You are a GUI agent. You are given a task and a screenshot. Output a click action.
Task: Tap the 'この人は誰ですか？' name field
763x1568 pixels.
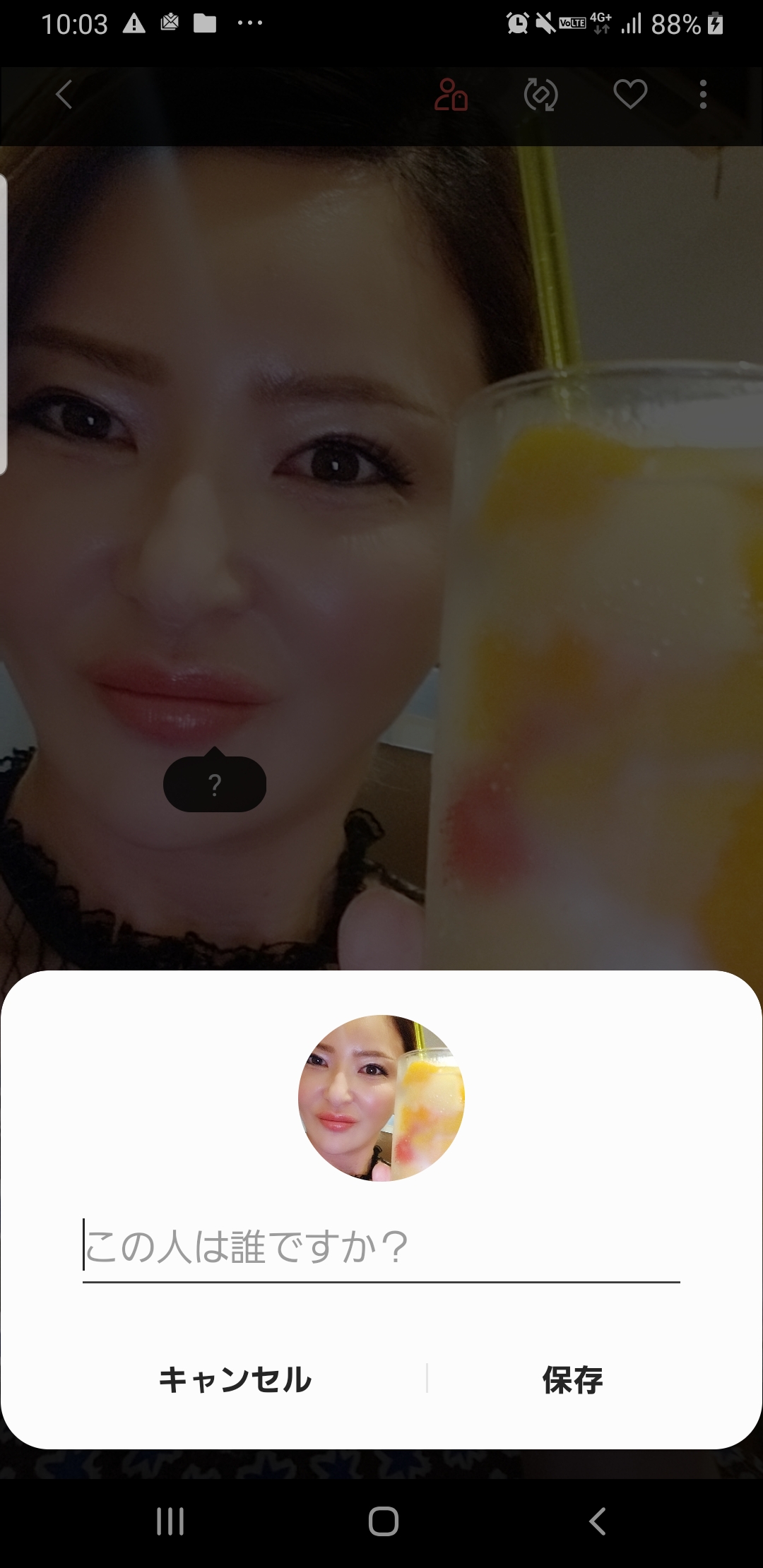(381, 1247)
